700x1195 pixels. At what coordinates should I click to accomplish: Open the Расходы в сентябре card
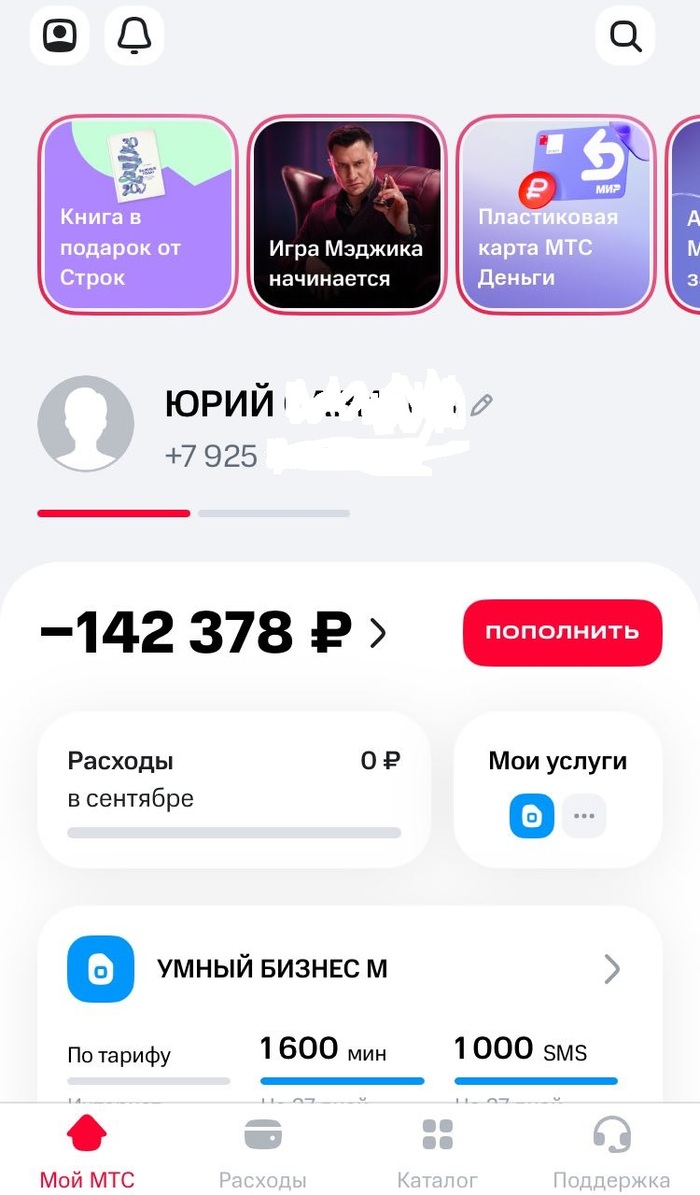234,790
